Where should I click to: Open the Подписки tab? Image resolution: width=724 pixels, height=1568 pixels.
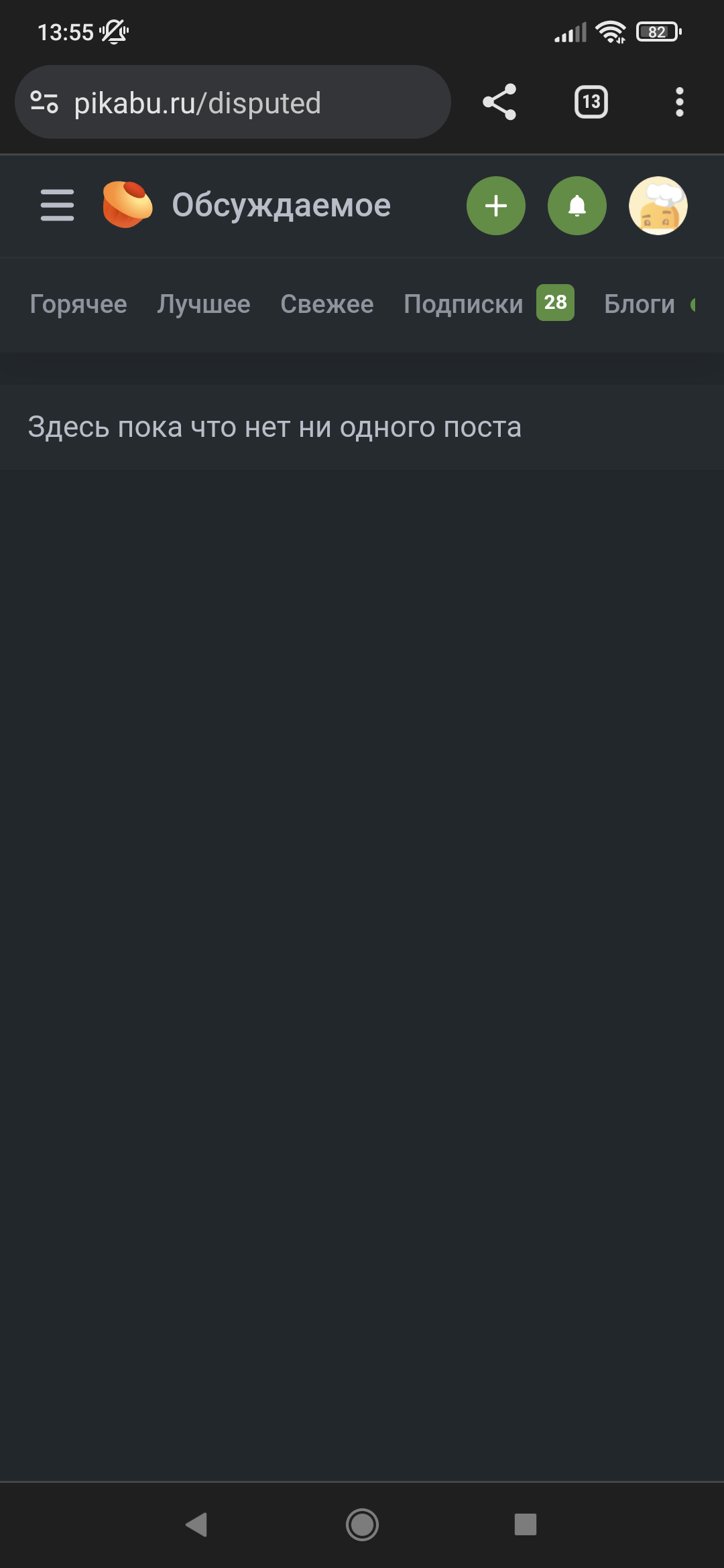pos(464,304)
